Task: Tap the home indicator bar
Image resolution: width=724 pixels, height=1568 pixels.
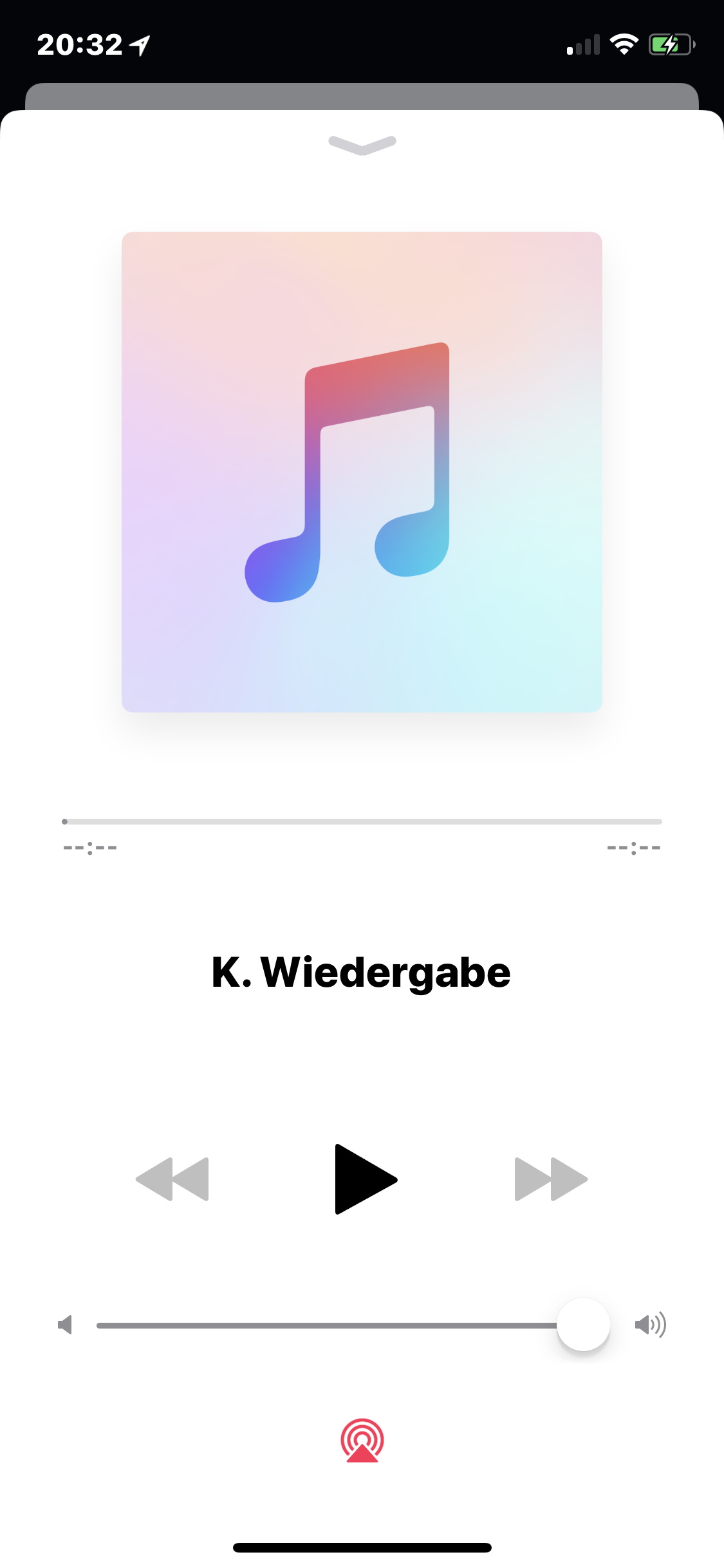Action: coord(362,1547)
